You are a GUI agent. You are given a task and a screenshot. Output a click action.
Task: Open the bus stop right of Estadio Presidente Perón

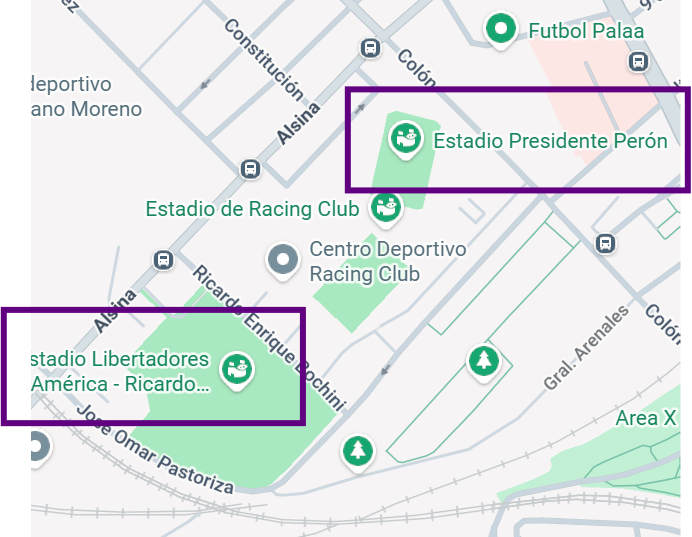click(604, 243)
